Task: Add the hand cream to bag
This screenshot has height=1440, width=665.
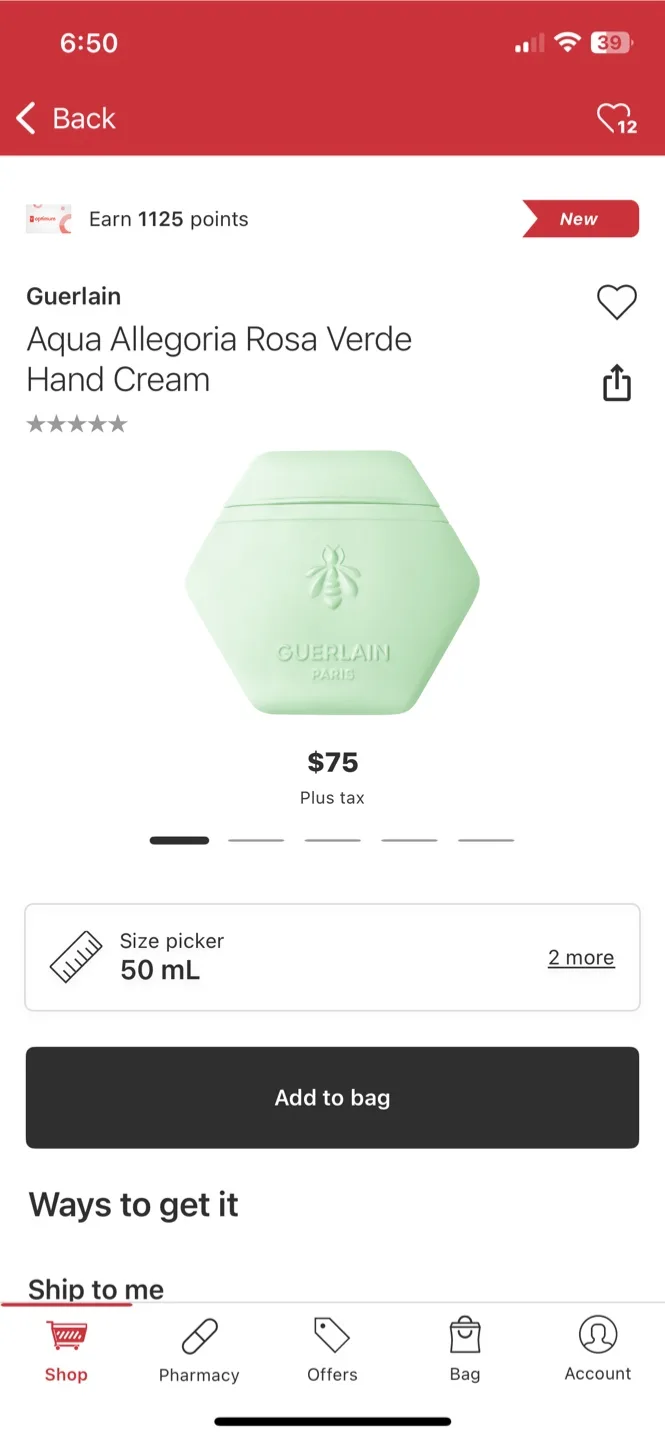Action: (x=332, y=1097)
